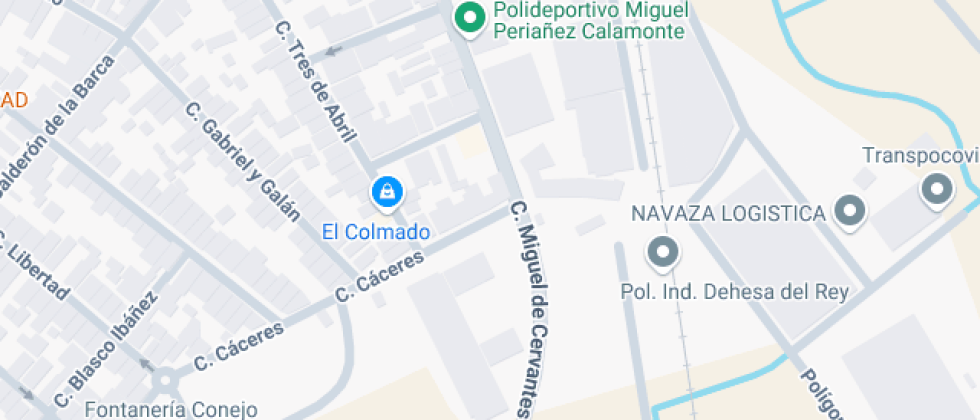Viewport: 980px width, 420px height.
Task: Open the Polideportivo Miguel Periañez Calamonte marker
Action: 467,19
